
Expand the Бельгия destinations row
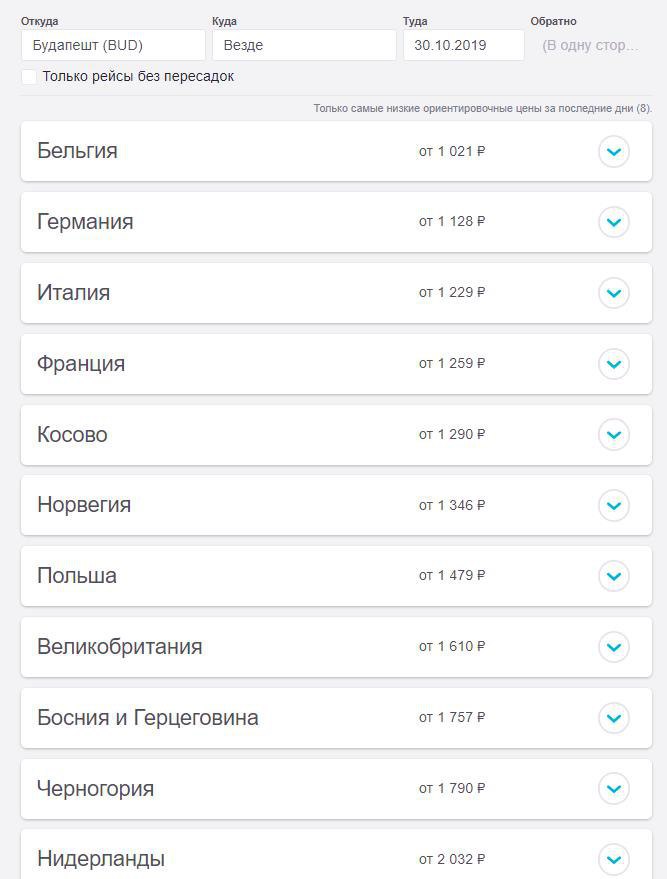(613, 152)
